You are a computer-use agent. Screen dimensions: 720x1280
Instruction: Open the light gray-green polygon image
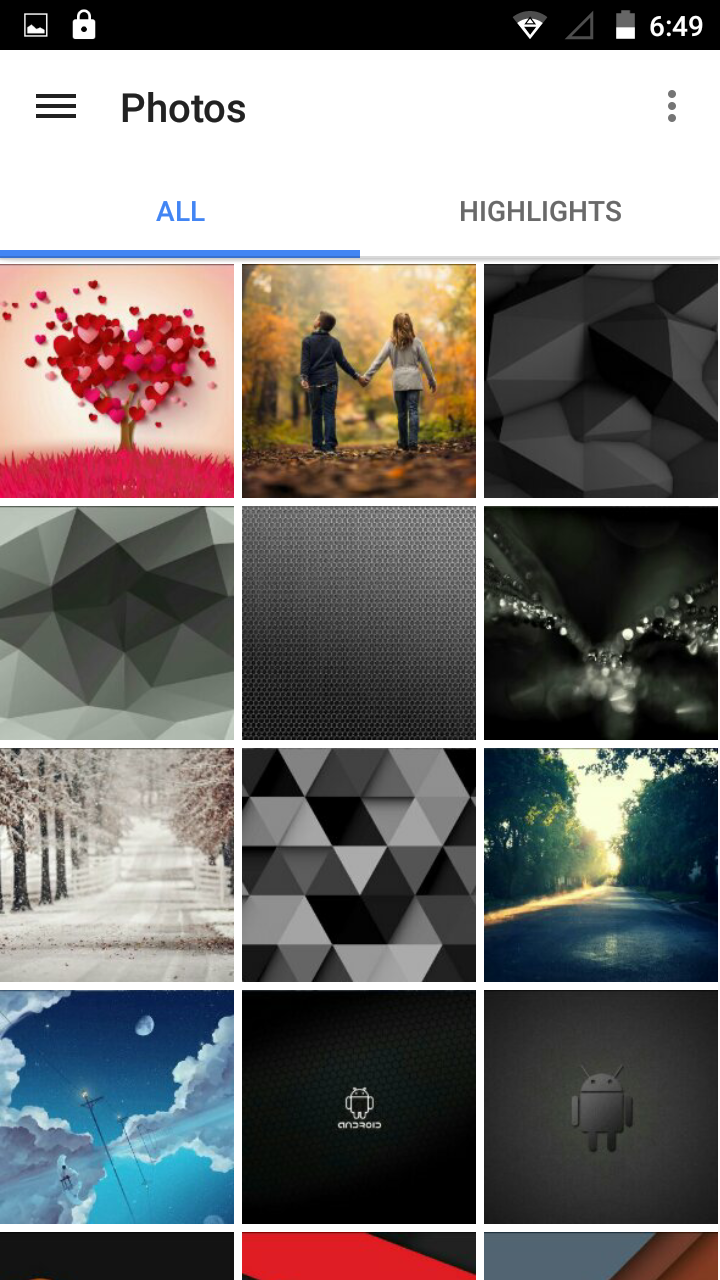click(117, 623)
